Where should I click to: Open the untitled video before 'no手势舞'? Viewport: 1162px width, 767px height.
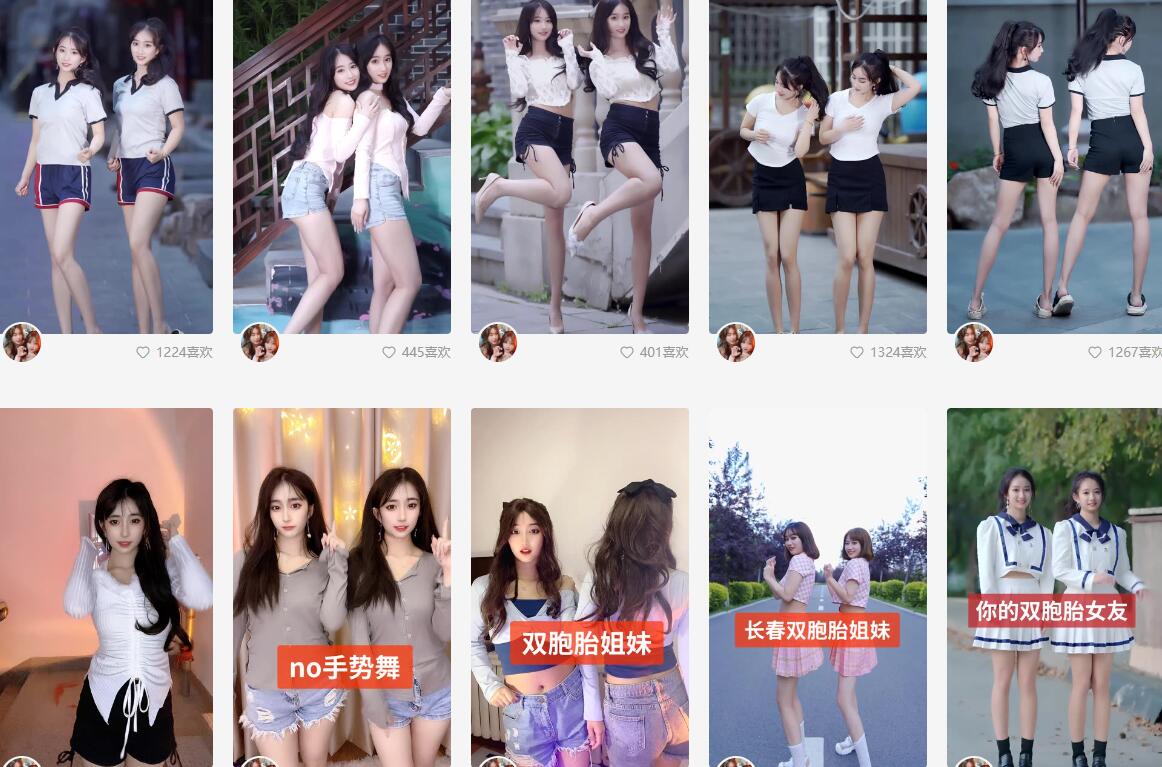click(106, 587)
